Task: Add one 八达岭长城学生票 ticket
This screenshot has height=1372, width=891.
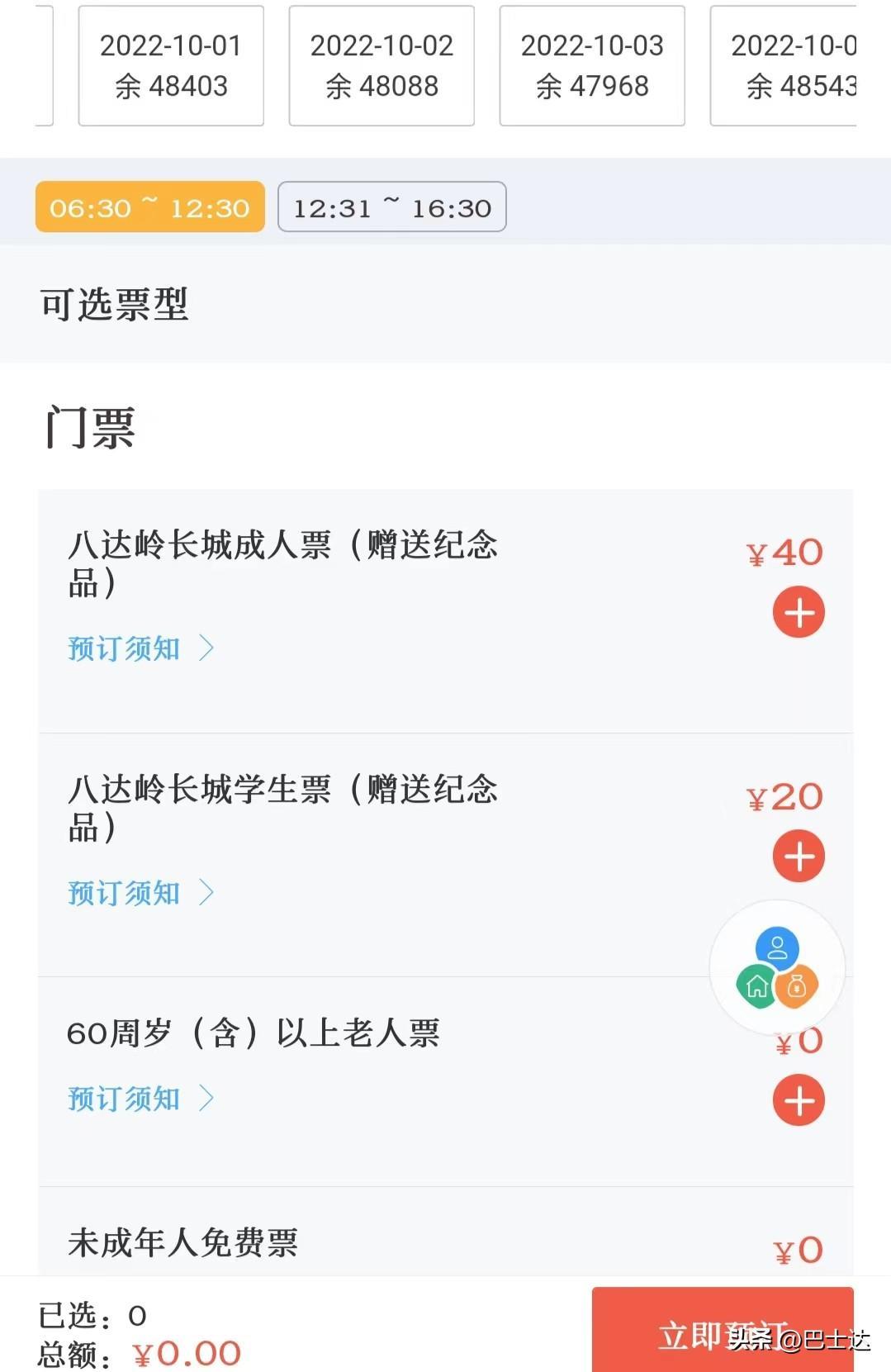Action: point(799,857)
